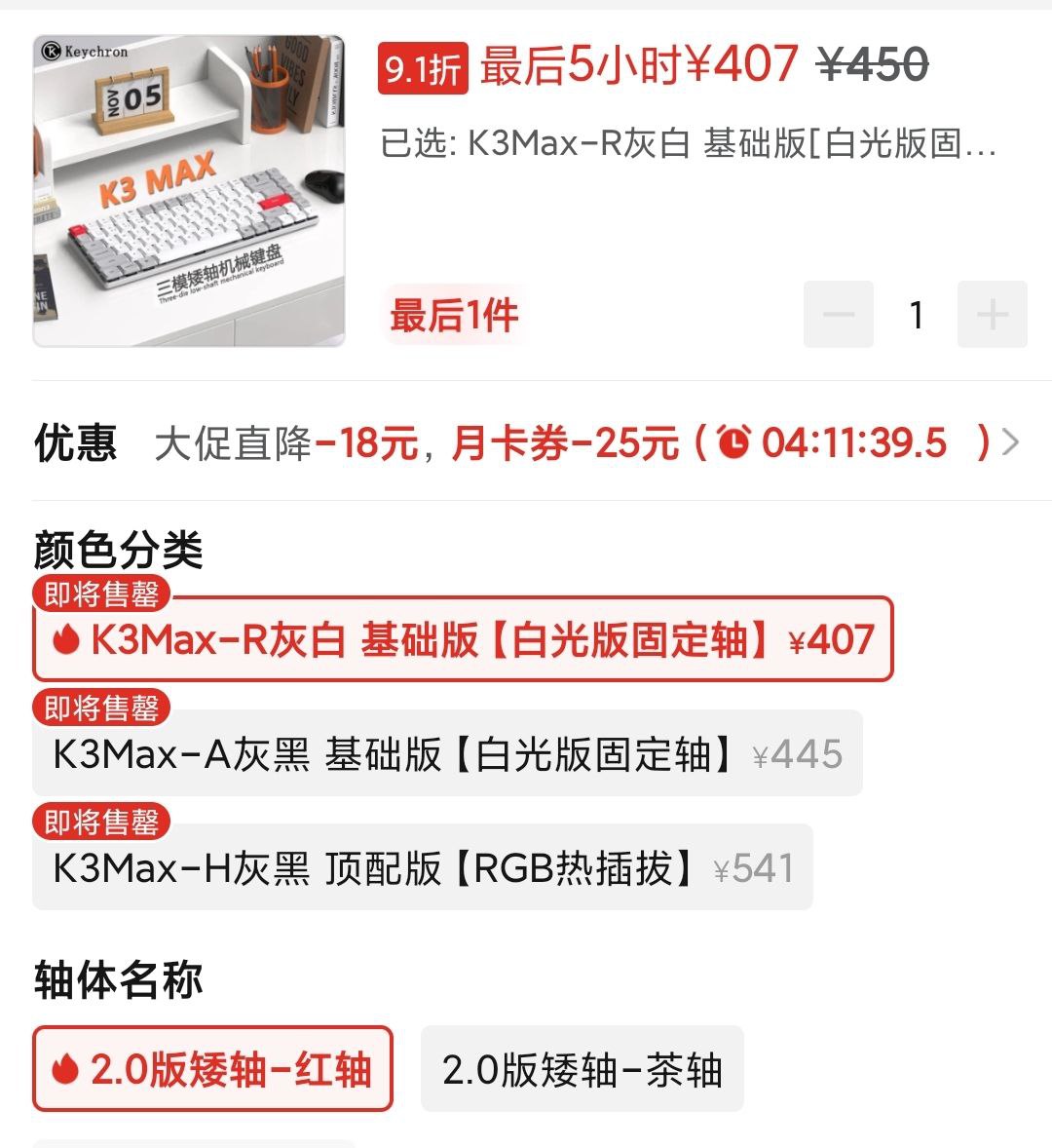Select 2.0版矮轴-红轴 switch type
The image size is (1052, 1148).
pyautogui.click(x=212, y=1069)
